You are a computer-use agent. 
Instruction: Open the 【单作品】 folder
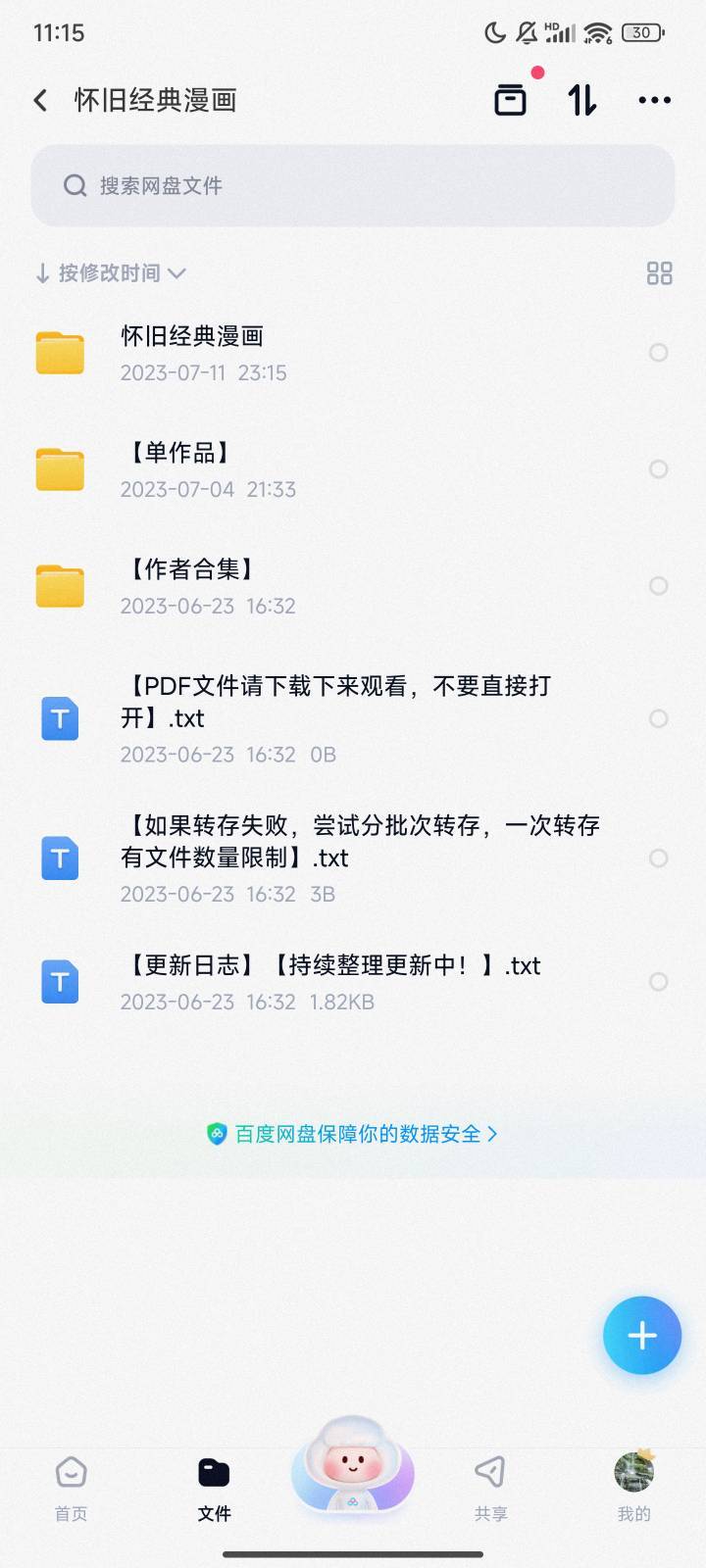pos(353,469)
